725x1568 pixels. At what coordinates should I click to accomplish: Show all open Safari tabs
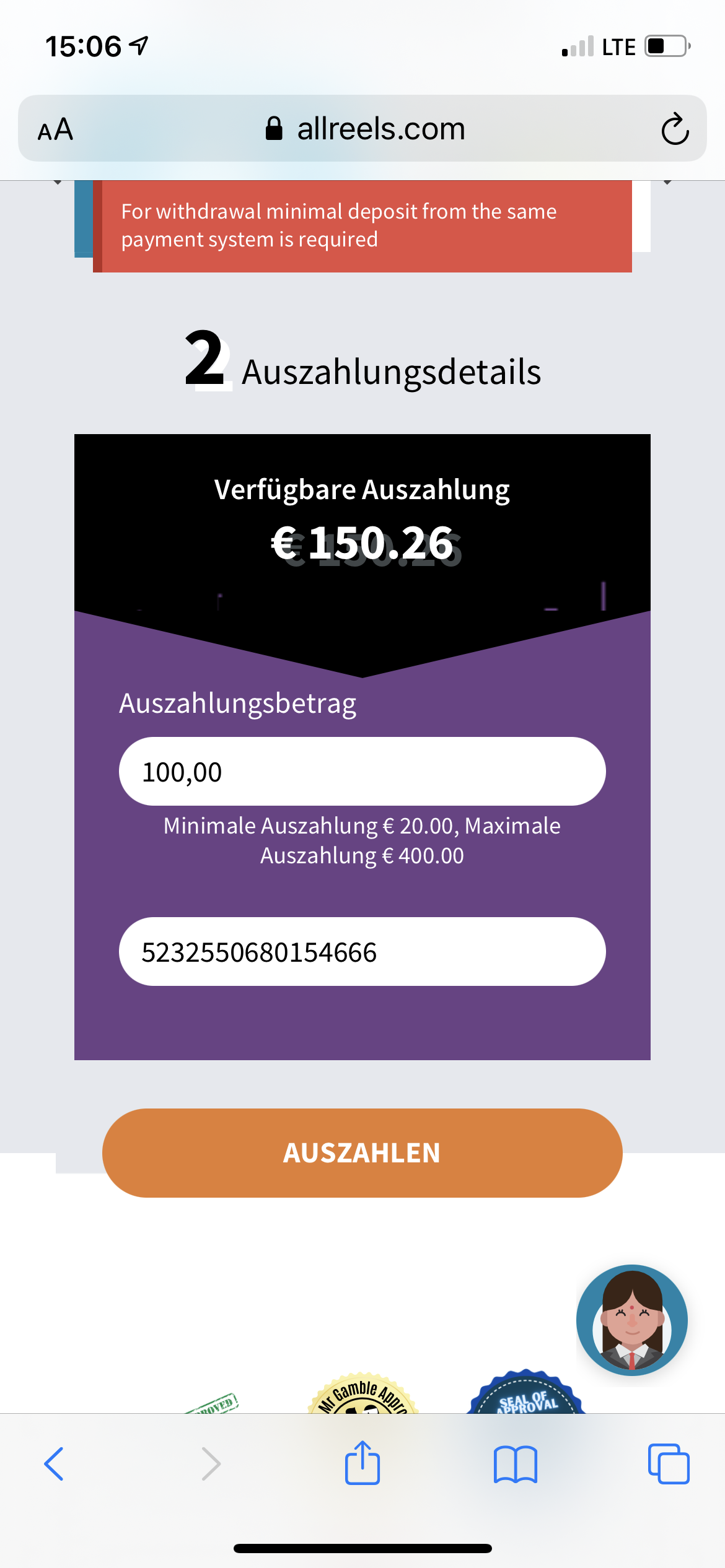point(668,1464)
